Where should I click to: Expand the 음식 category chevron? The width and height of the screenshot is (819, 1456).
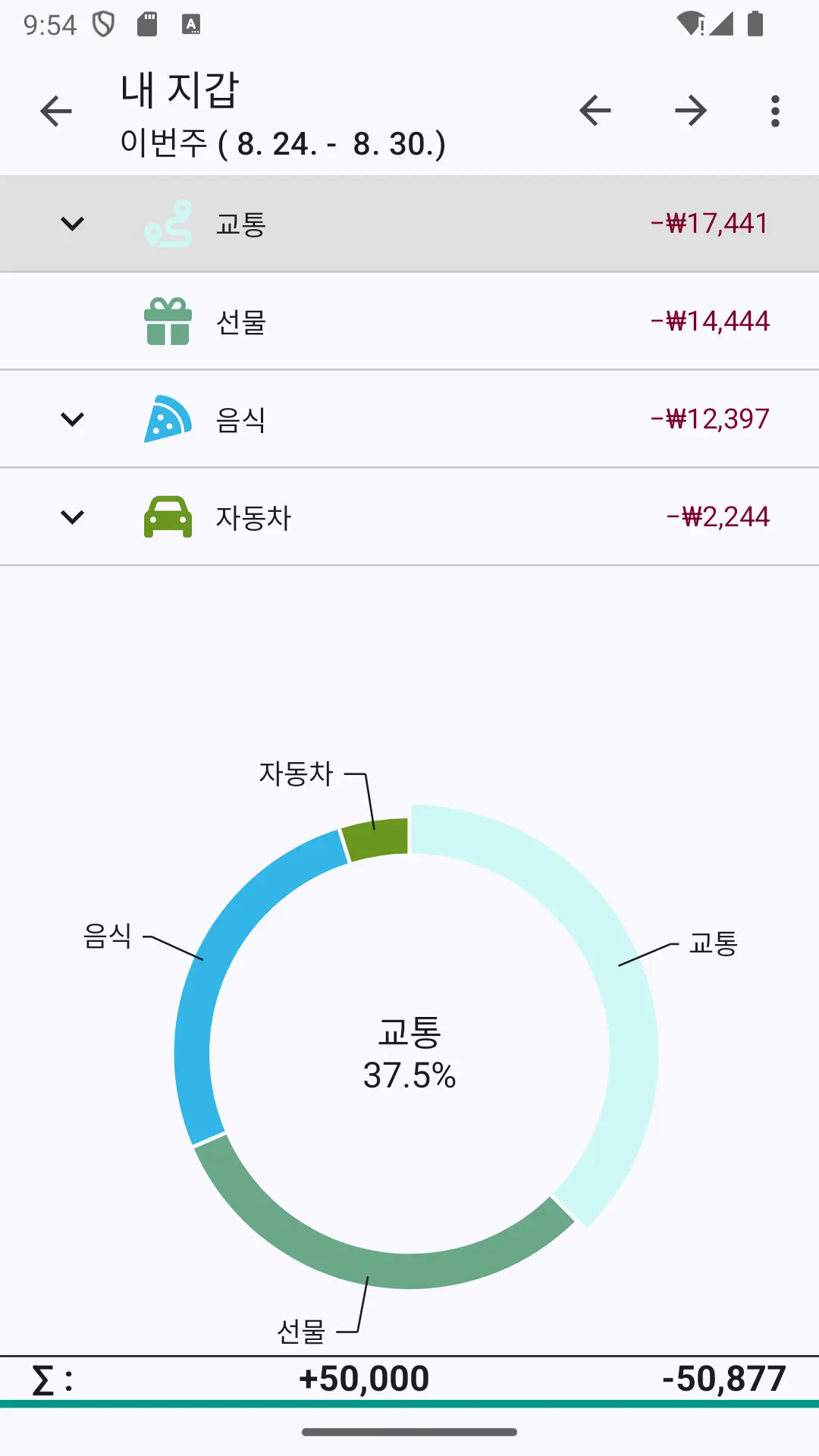point(72,419)
